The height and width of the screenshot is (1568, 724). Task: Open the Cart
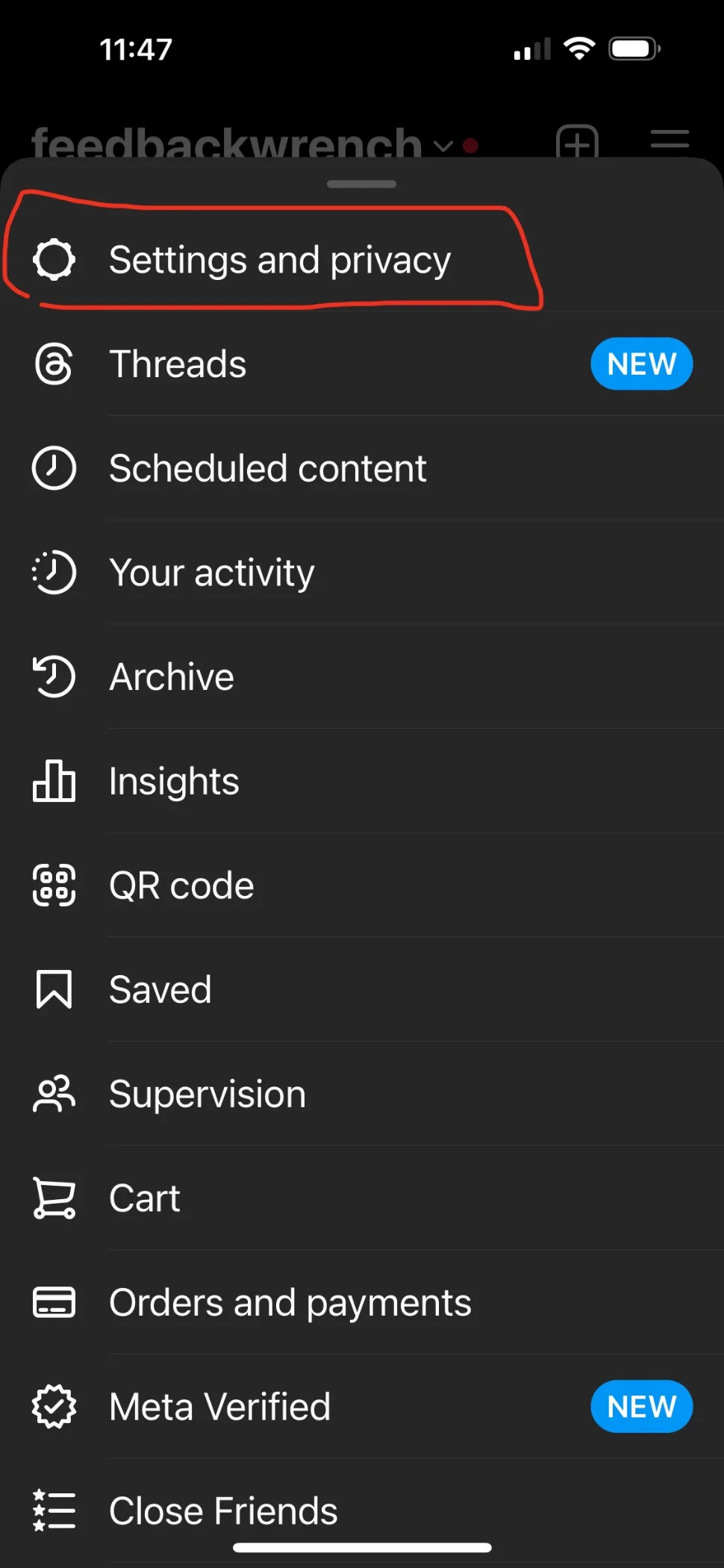(x=144, y=1198)
